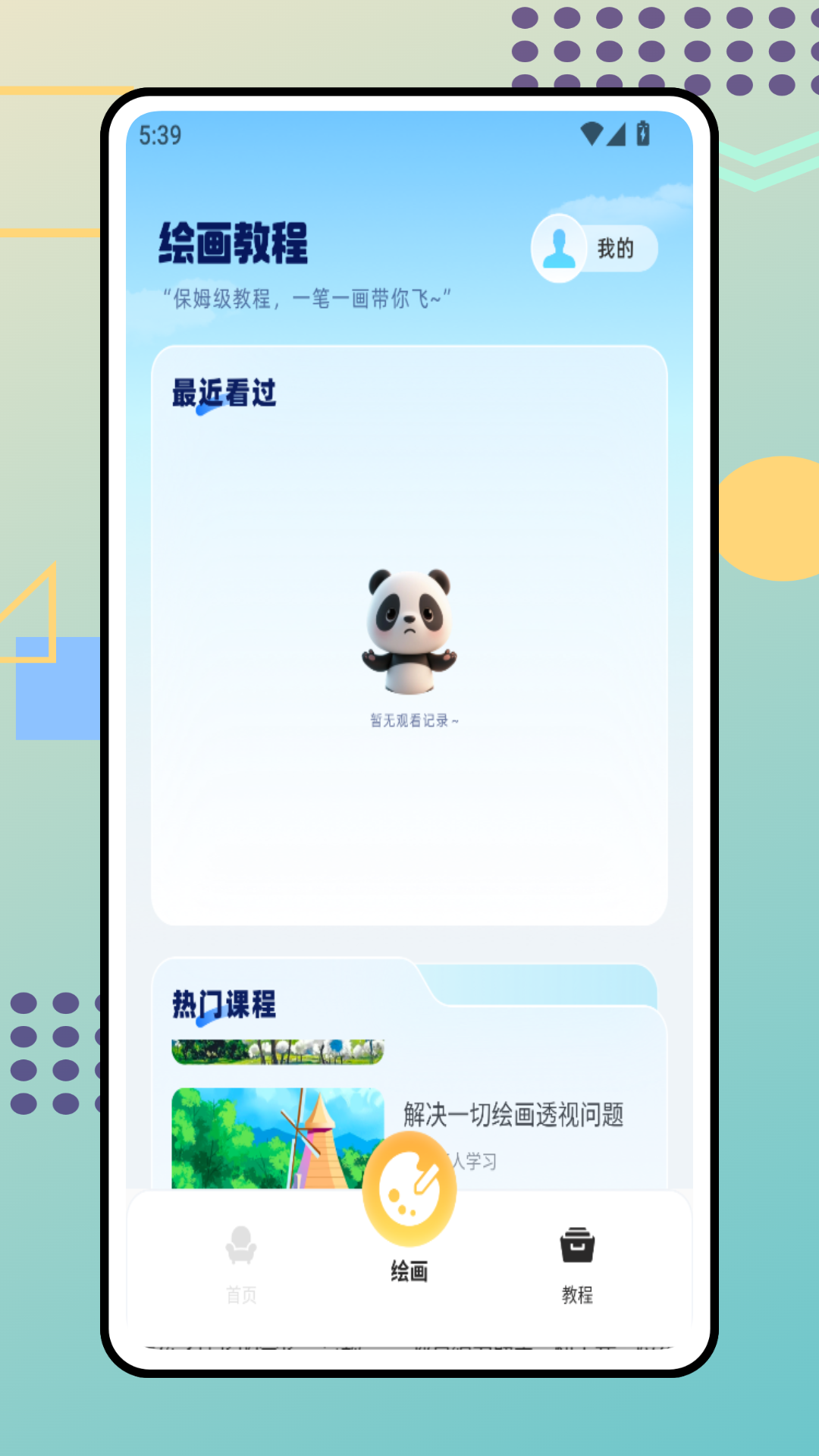Open profile via the avatar icon
This screenshot has height=1456, width=819.
point(559,248)
